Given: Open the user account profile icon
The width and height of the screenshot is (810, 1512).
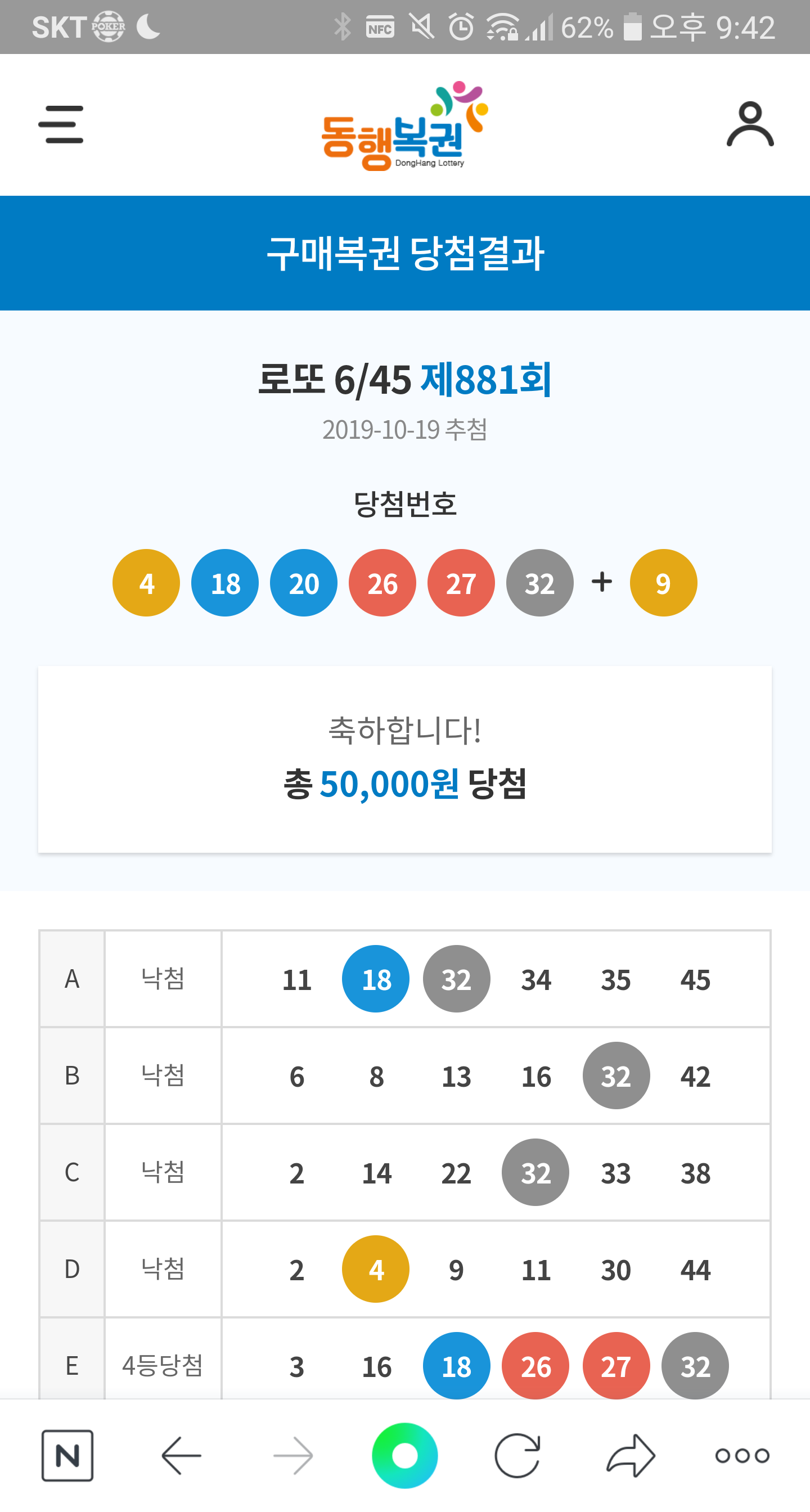Looking at the screenshot, I should click(x=750, y=124).
